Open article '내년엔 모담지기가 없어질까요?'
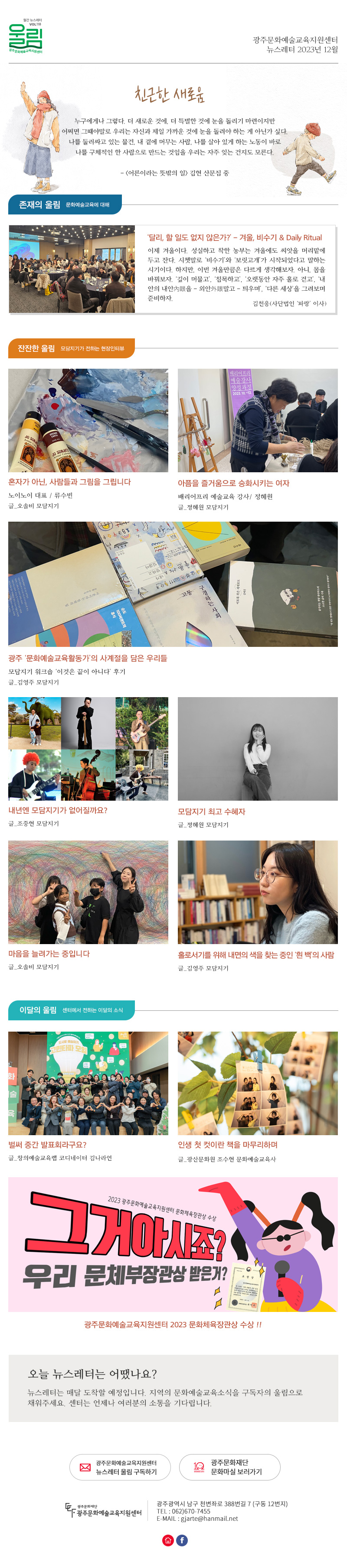This screenshot has width=347, height=1568. tap(58, 810)
